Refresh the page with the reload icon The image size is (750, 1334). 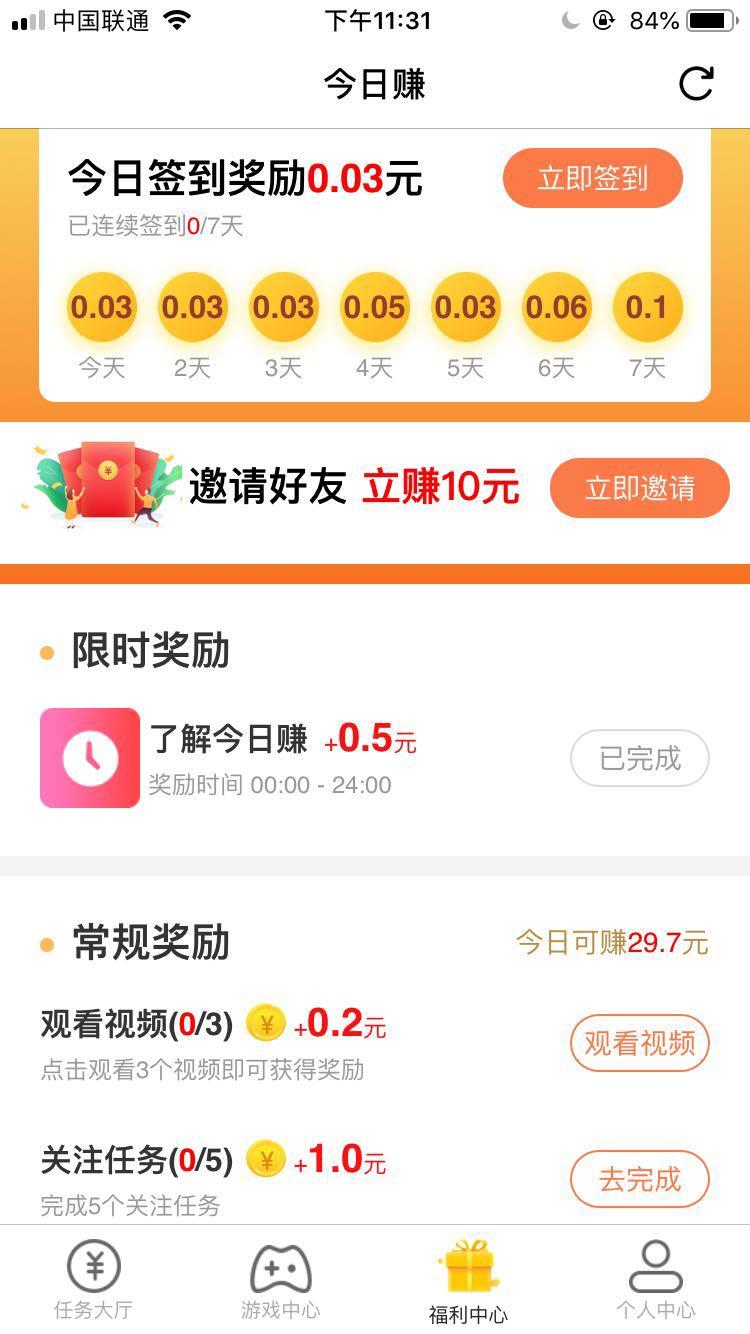point(696,83)
